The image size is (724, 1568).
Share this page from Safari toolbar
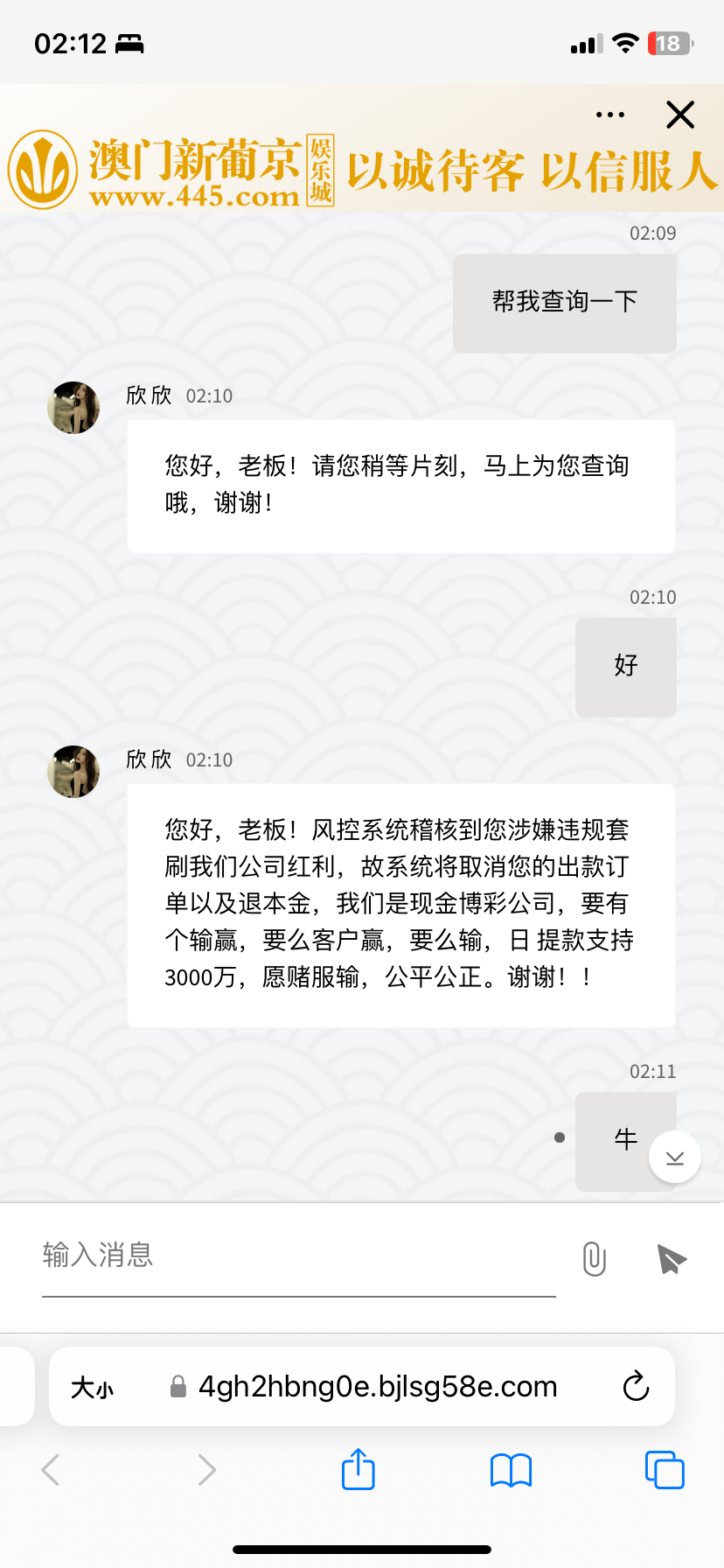358,1470
